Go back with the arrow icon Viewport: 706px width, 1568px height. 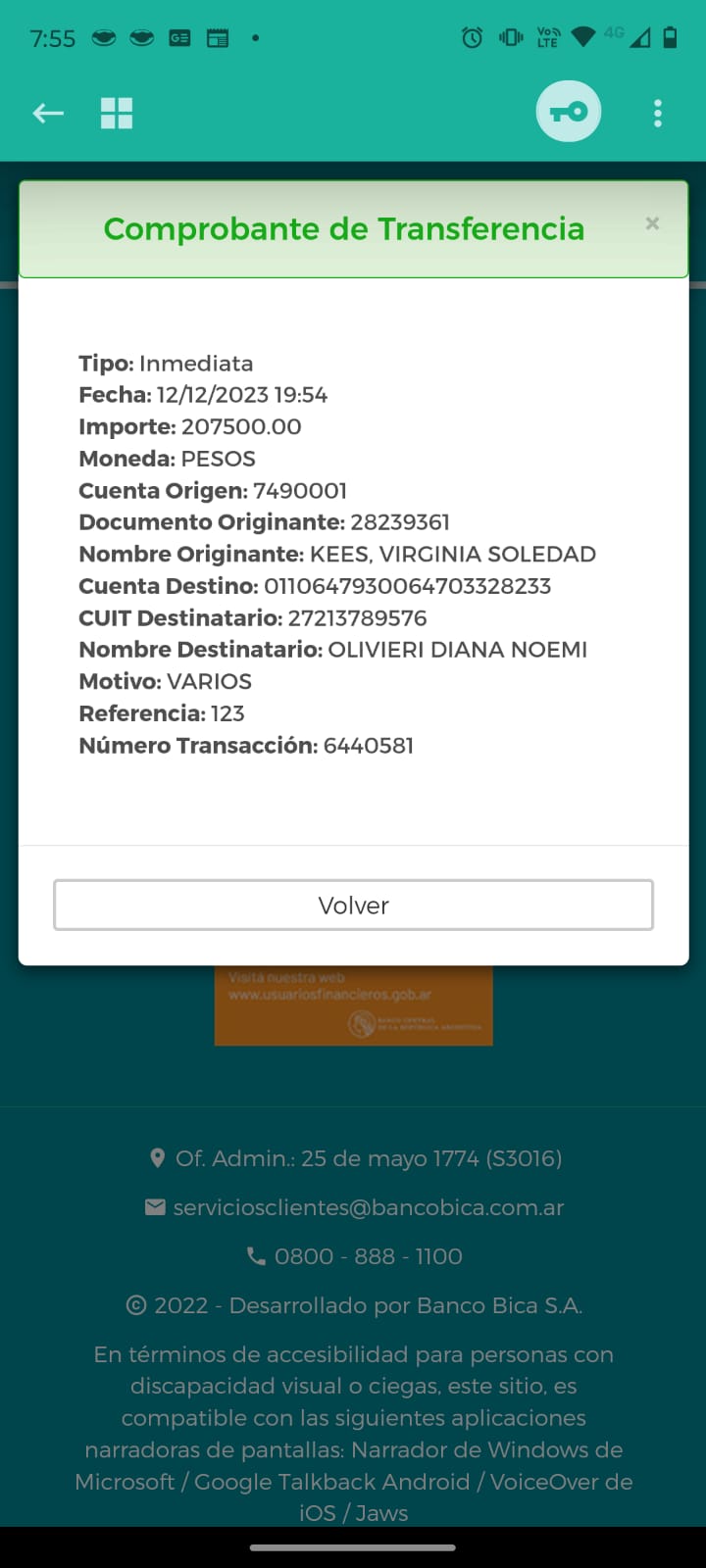(x=48, y=114)
